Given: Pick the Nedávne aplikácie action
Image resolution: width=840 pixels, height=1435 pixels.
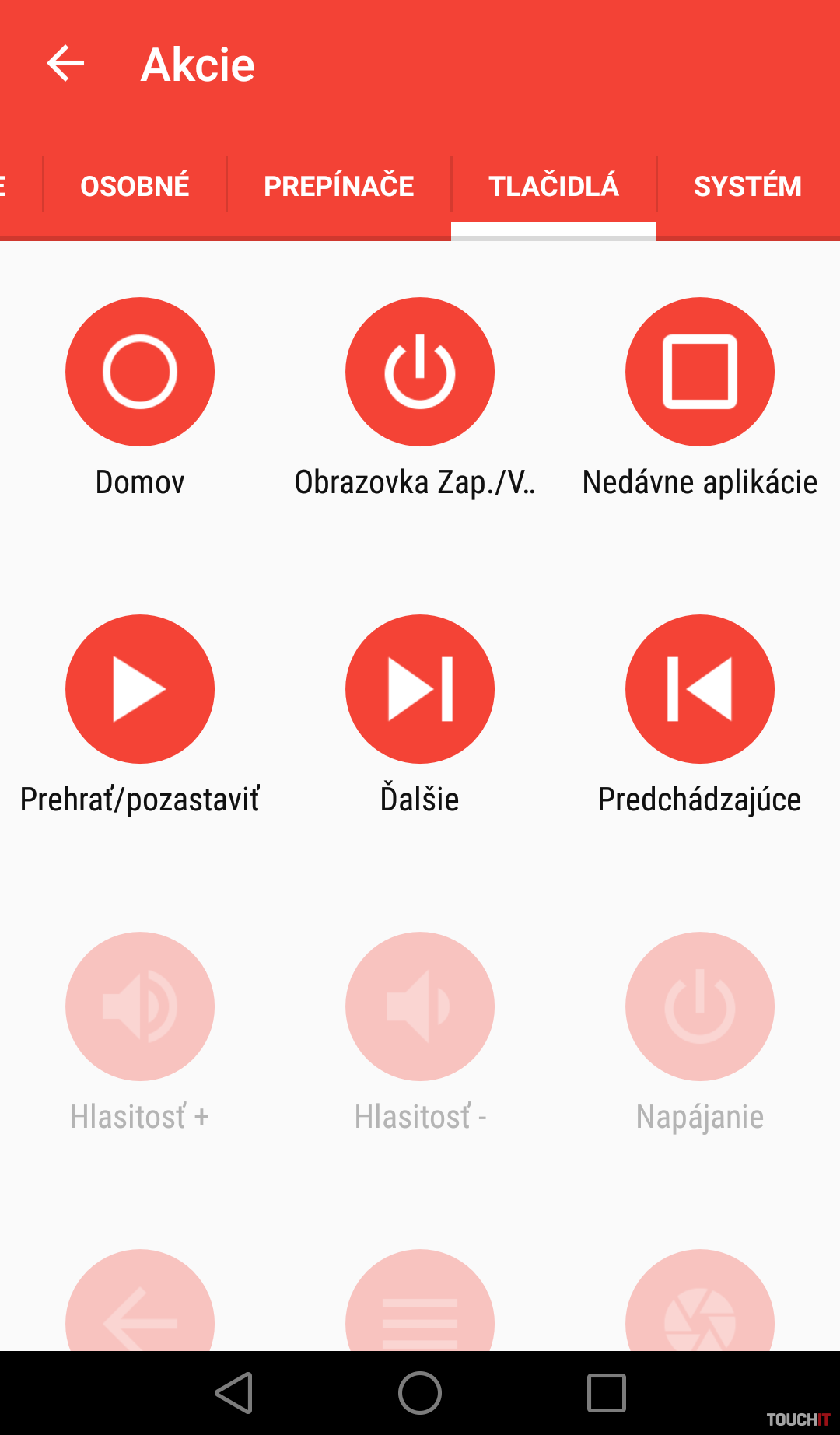Looking at the screenshot, I should click(x=700, y=372).
